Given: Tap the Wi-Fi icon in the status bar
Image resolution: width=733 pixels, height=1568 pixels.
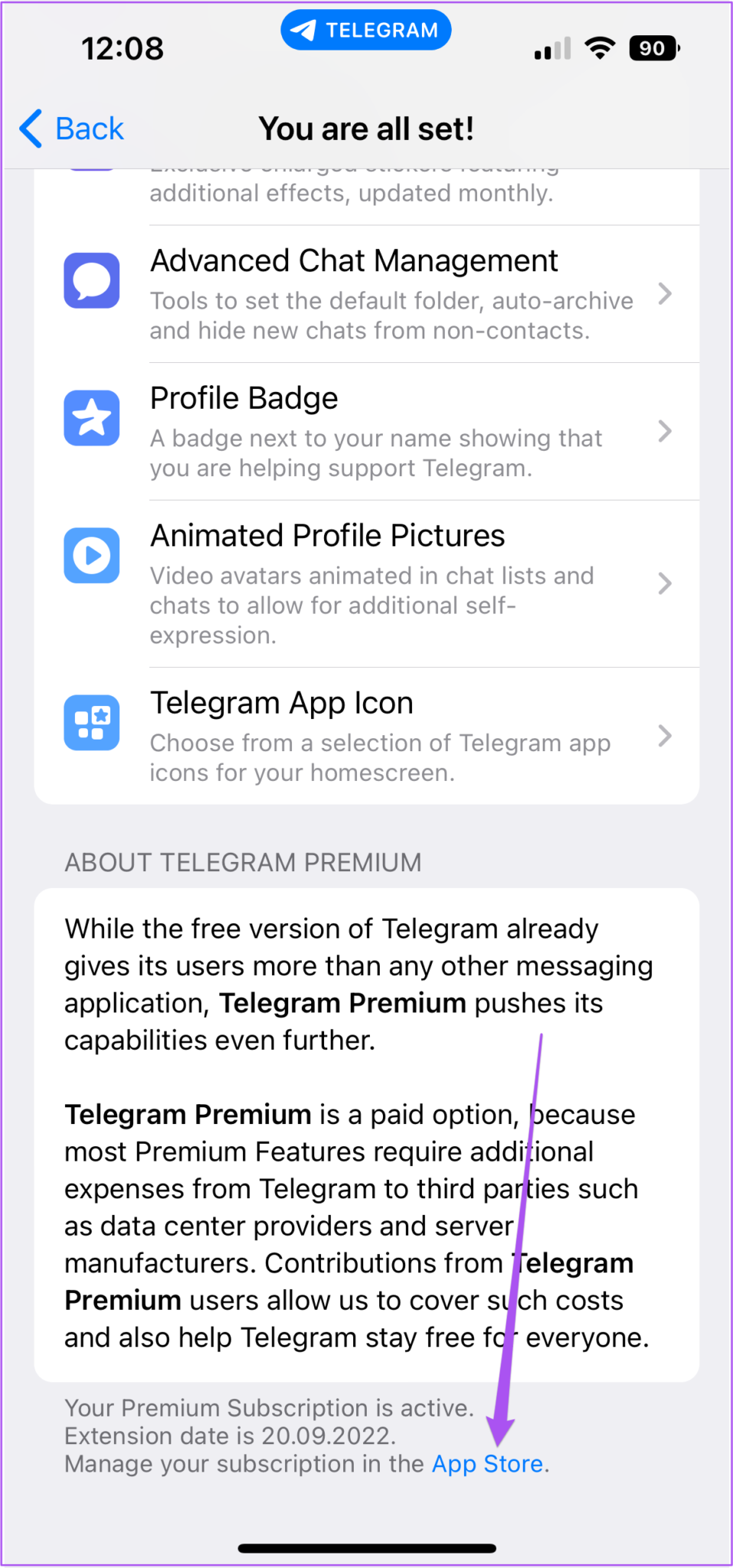Looking at the screenshot, I should pos(600,47).
